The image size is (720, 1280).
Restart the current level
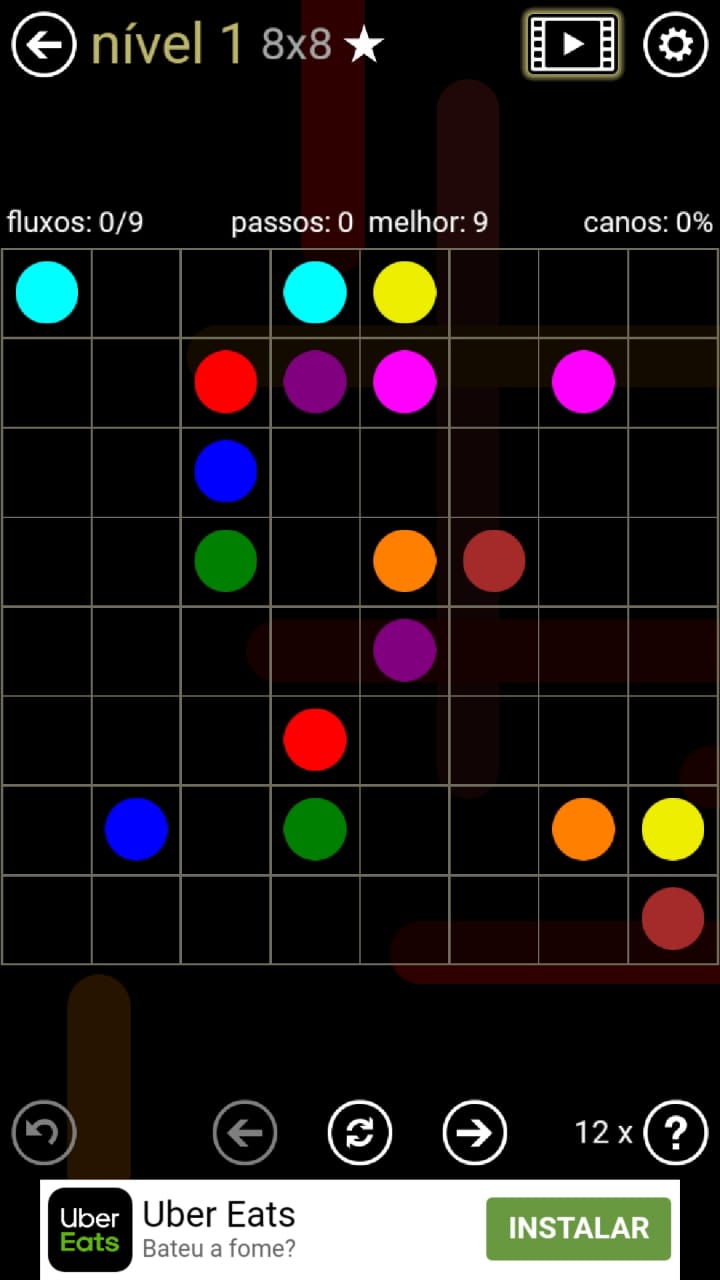(x=360, y=1132)
